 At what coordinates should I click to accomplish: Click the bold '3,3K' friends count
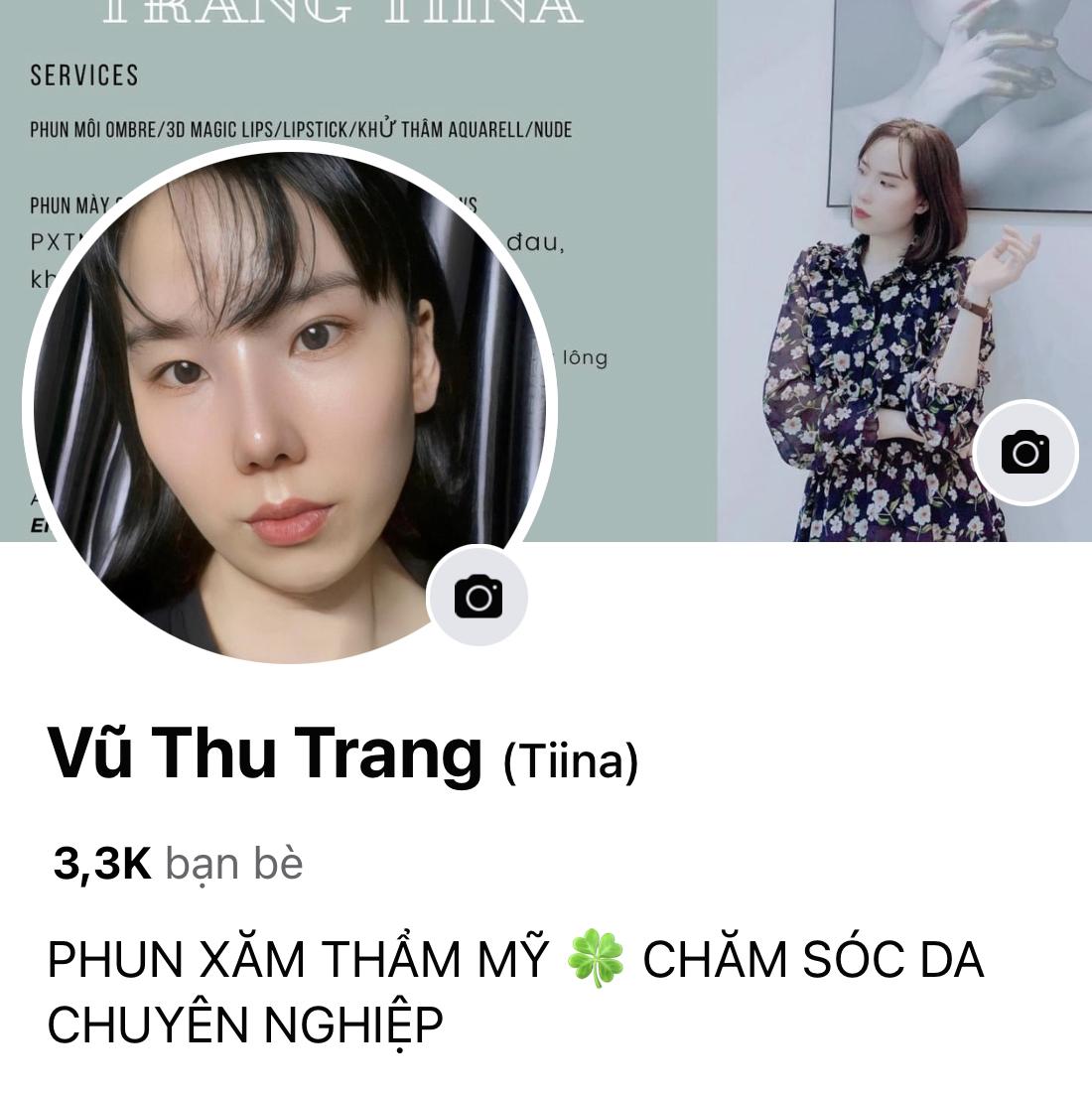[101, 860]
